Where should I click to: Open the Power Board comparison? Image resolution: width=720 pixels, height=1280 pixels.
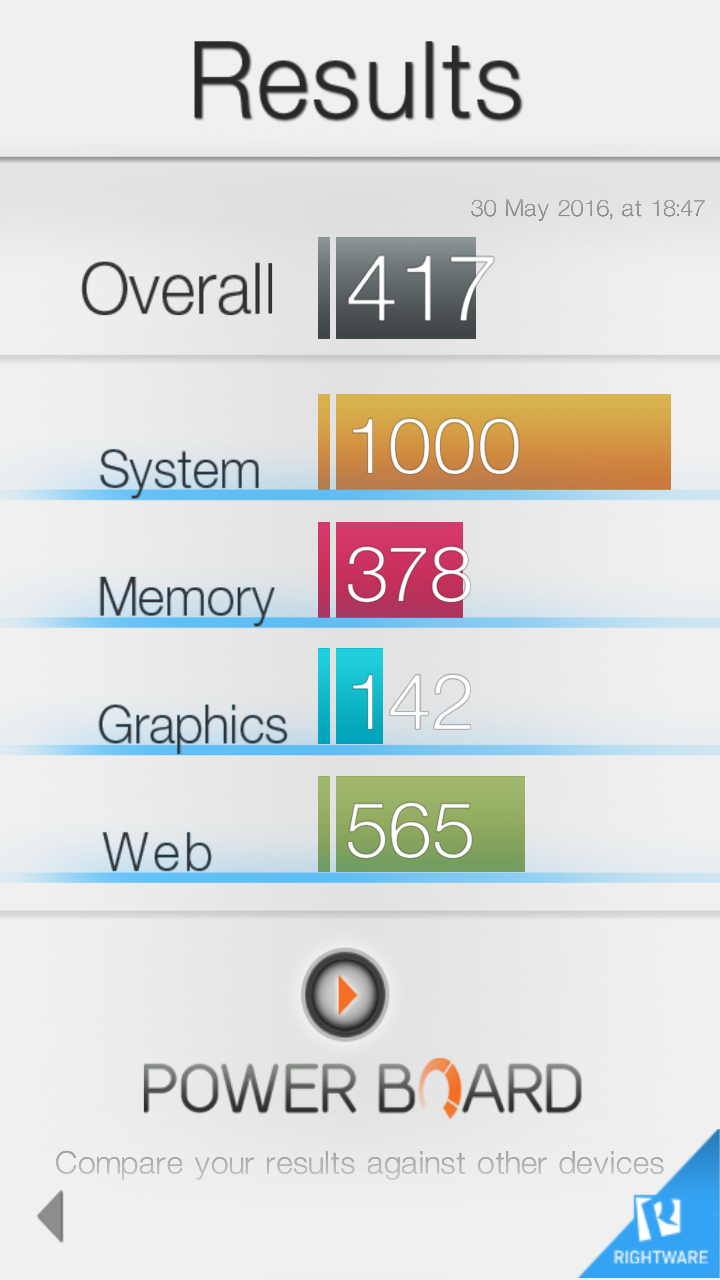point(345,995)
